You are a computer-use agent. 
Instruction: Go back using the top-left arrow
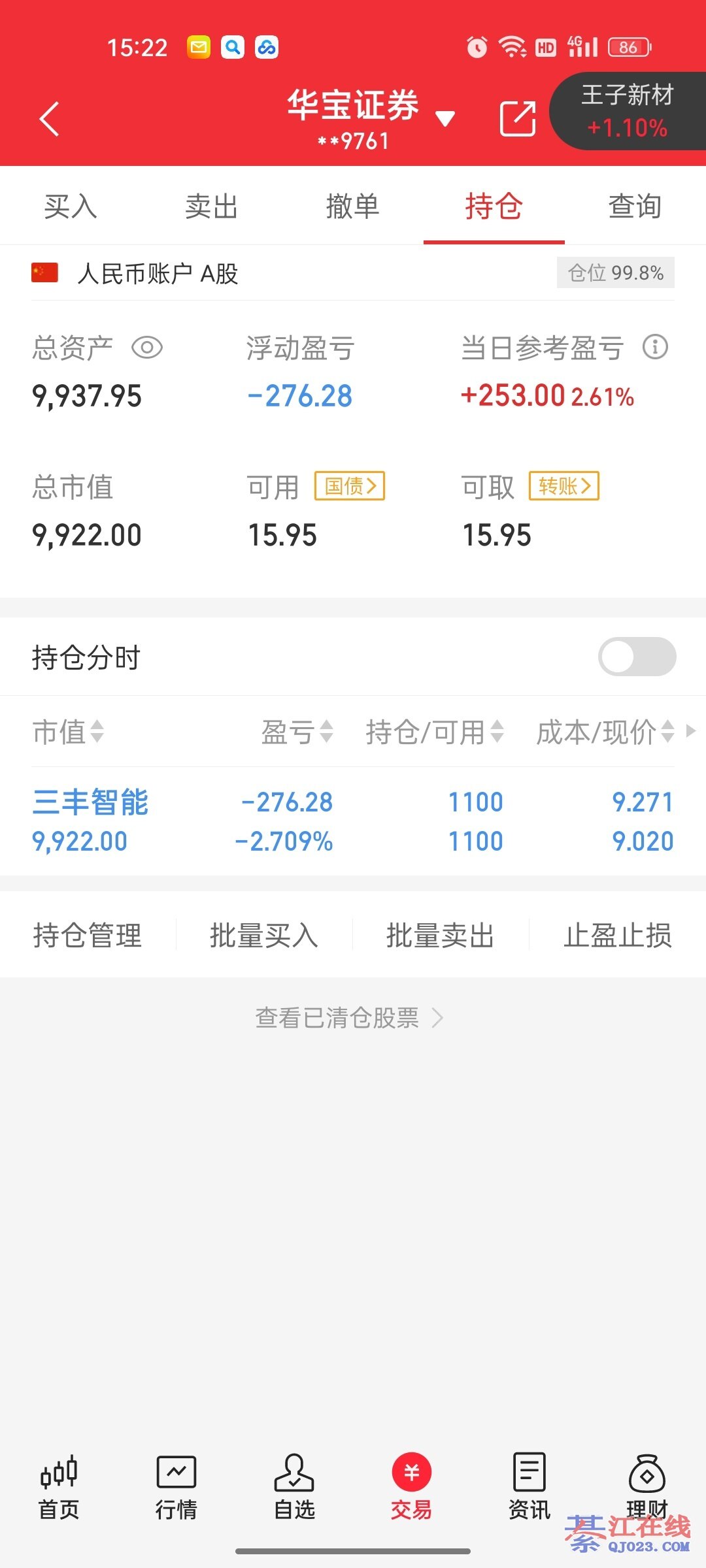point(50,119)
